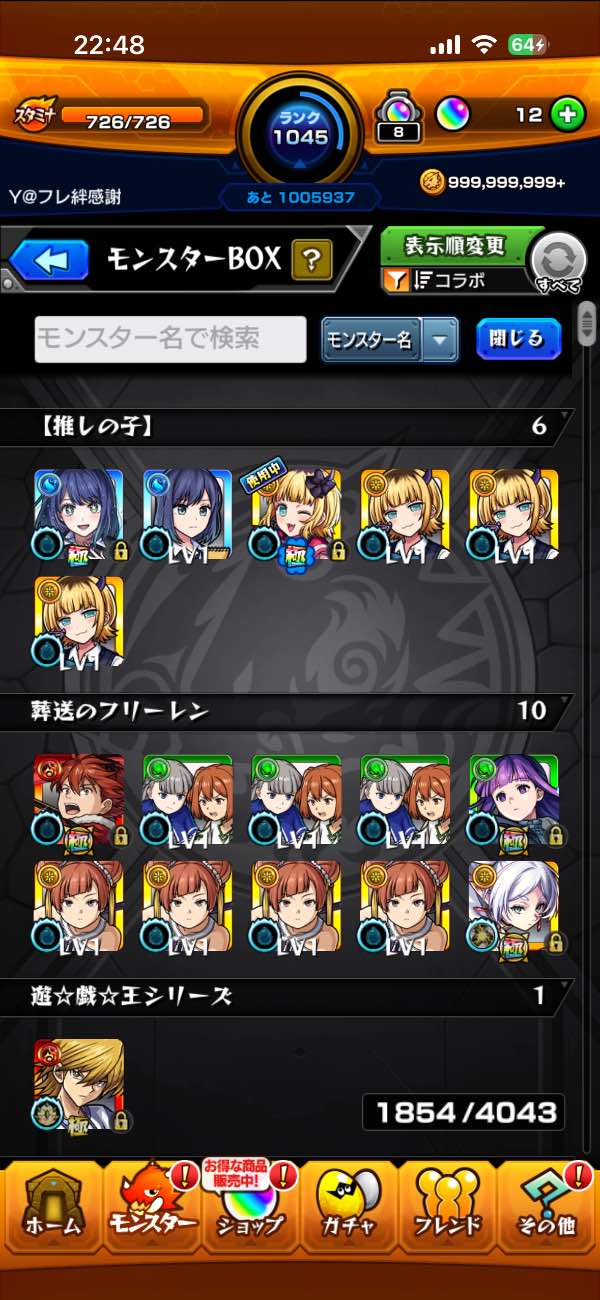600x1300 pixels.
Task: Tap the 表示順変更 sort order button
Action: coord(455,246)
